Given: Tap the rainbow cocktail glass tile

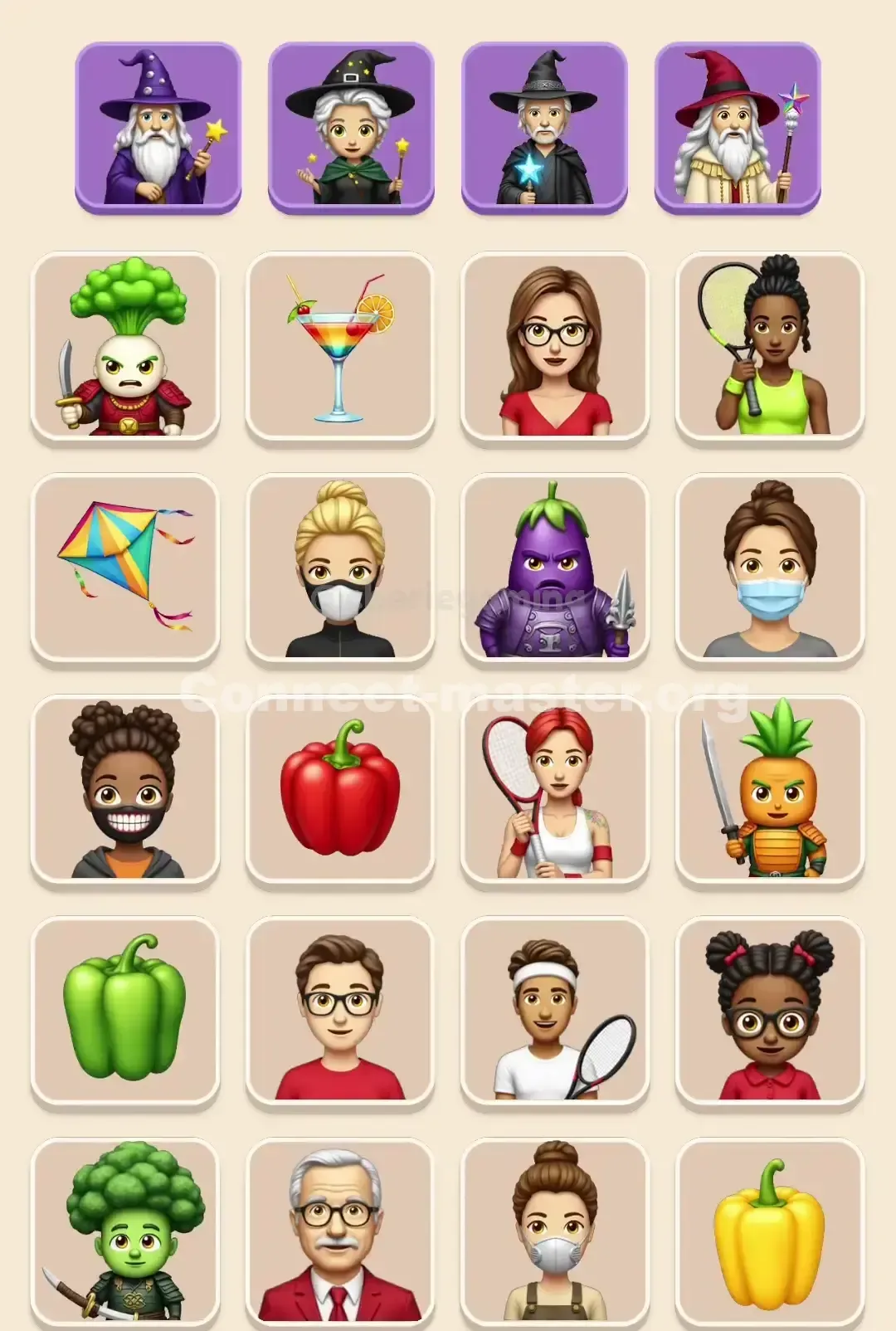Looking at the screenshot, I should (338, 344).
